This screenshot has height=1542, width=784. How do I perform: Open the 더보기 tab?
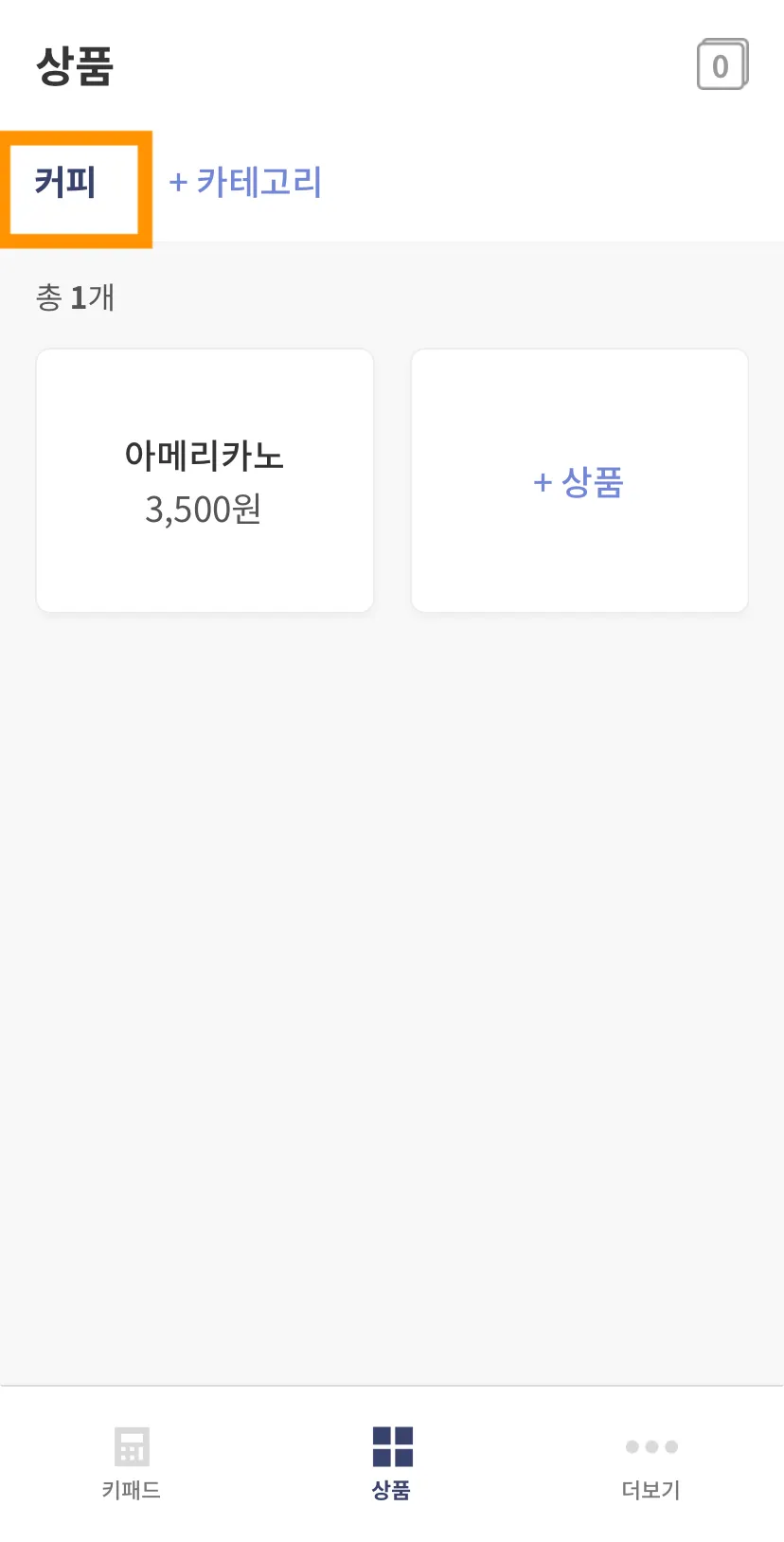(651, 1462)
